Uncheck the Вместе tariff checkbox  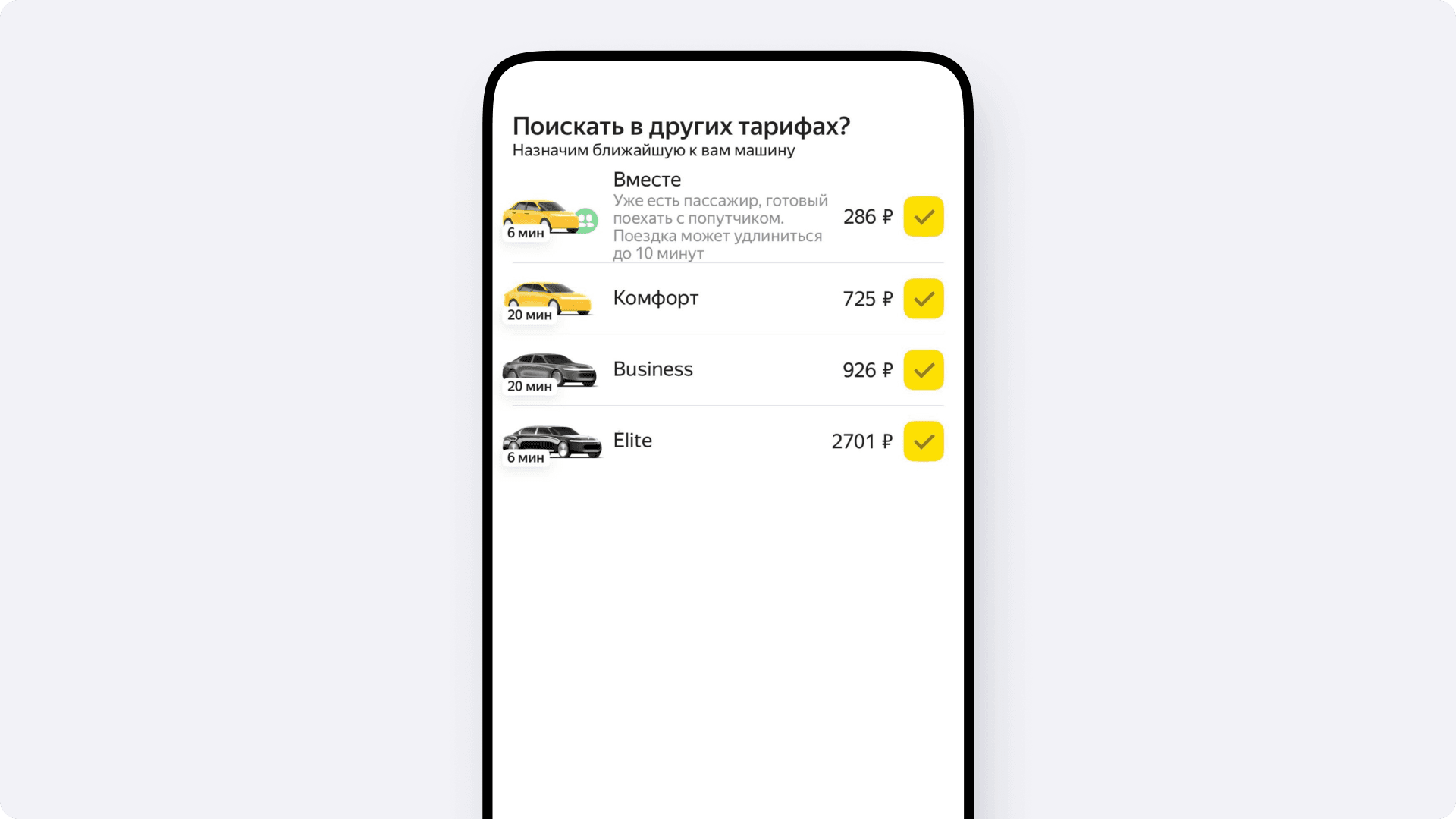click(x=923, y=217)
